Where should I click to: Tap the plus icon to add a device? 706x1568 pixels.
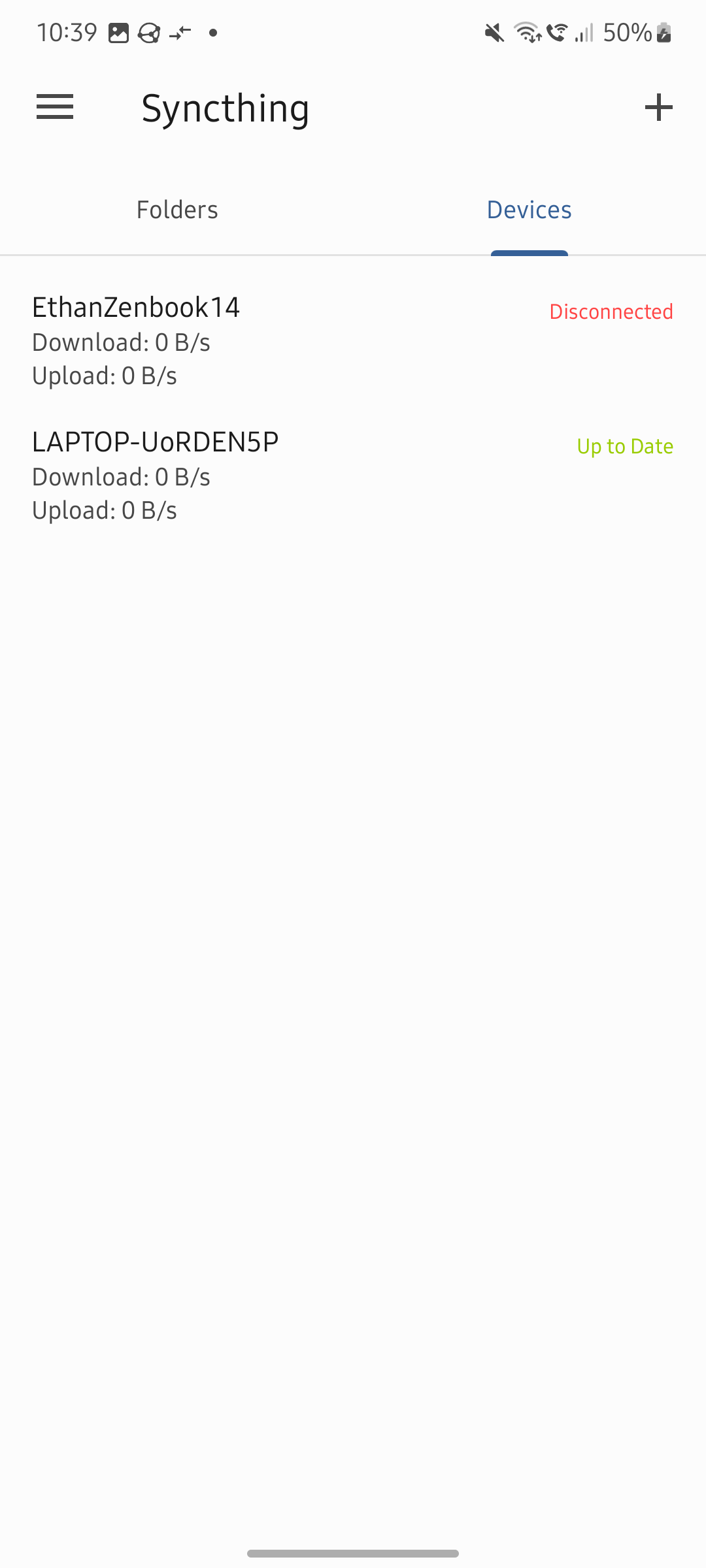(x=658, y=106)
